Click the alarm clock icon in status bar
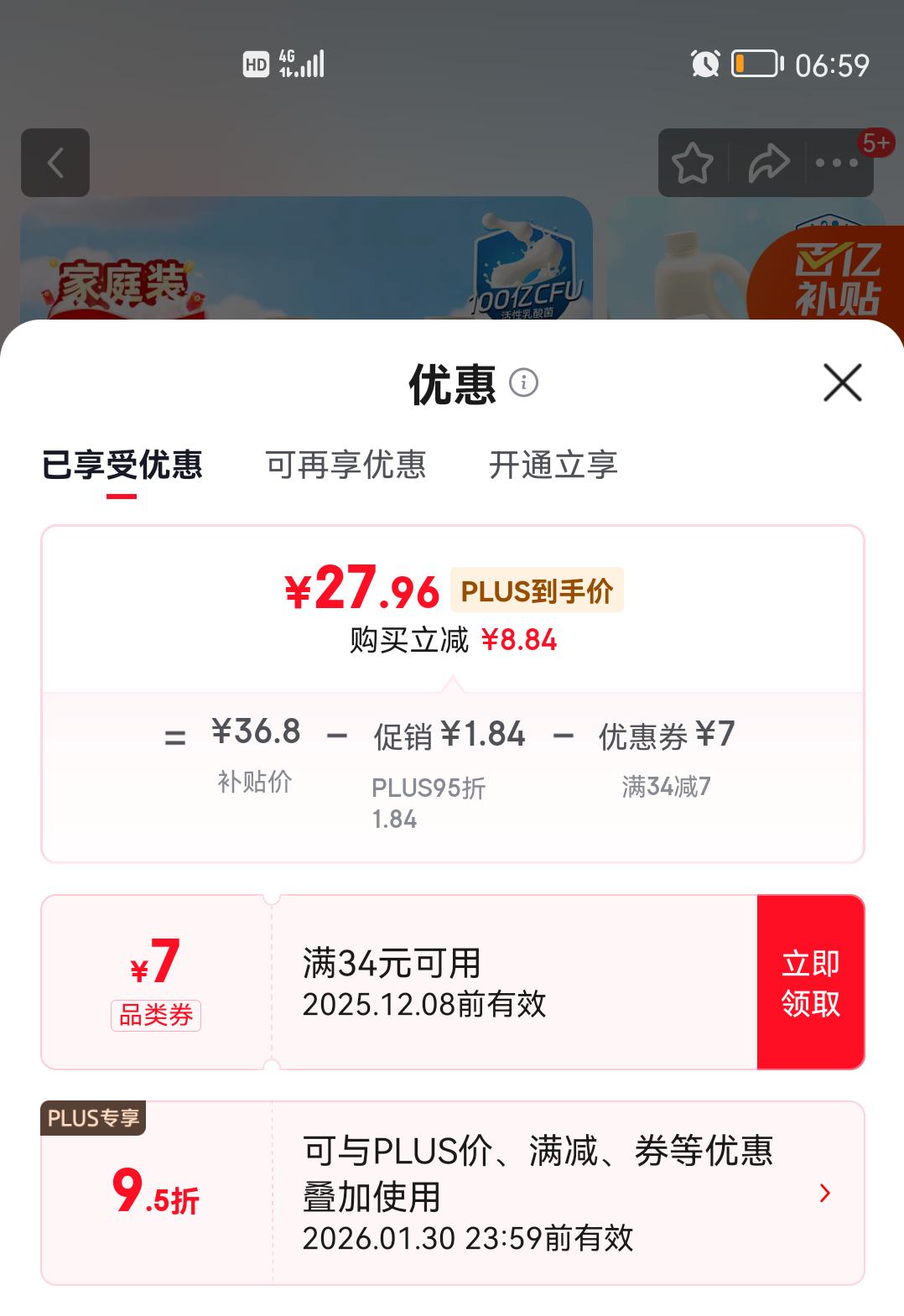The width and height of the screenshot is (904, 1316). pyautogui.click(x=703, y=64)
